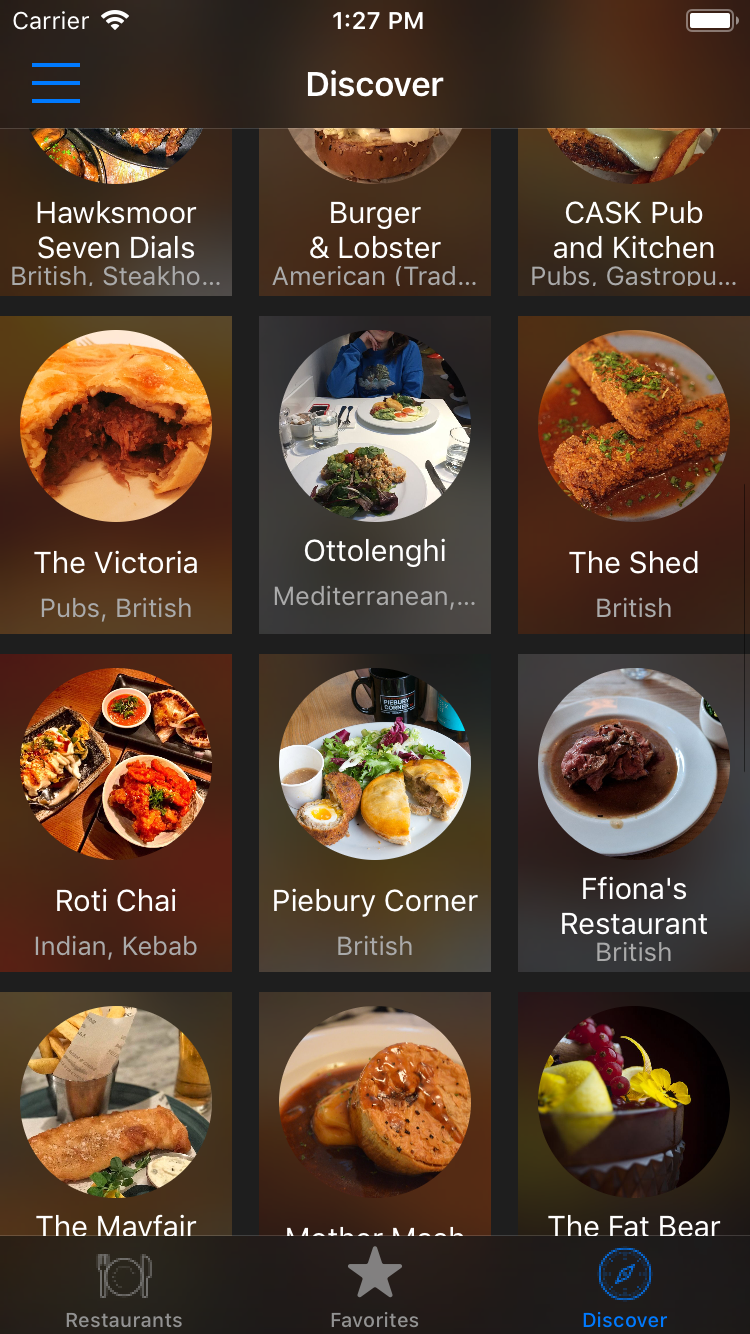Open the hamburger menu
The width and height of the screenshot is (750, 1334).
pyautogui.click(x=56, y=83)
